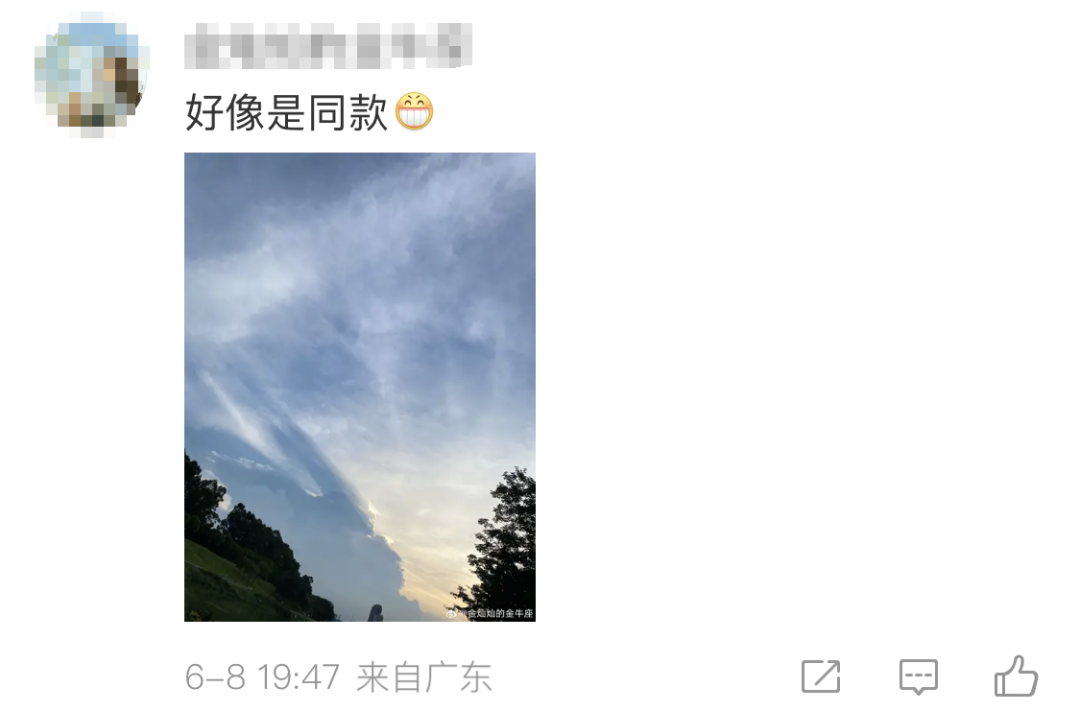Share this comment via the forward icon
The width and height of the screenshot is (1080, 711).
[821, 677]
